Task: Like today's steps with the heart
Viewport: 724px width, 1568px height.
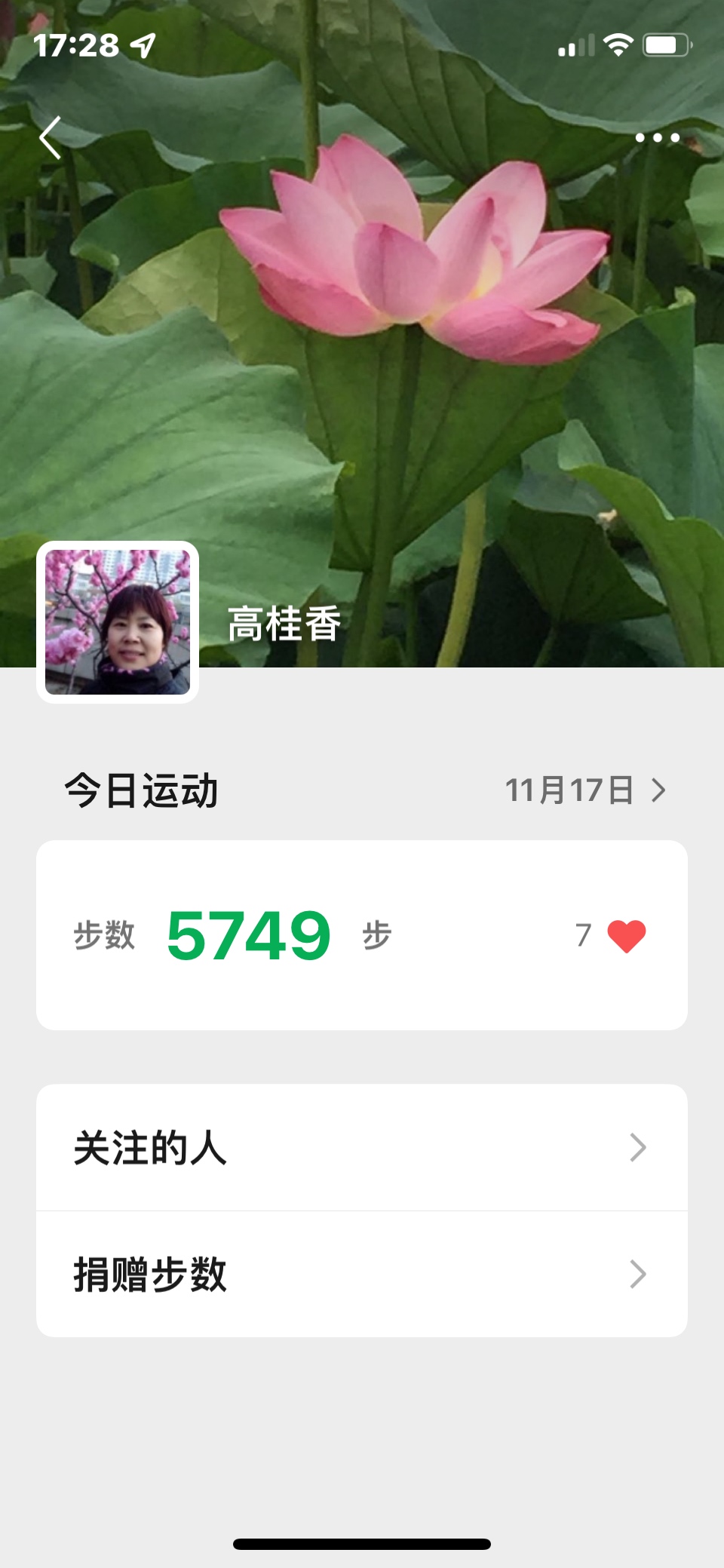Action: [626, 936]
